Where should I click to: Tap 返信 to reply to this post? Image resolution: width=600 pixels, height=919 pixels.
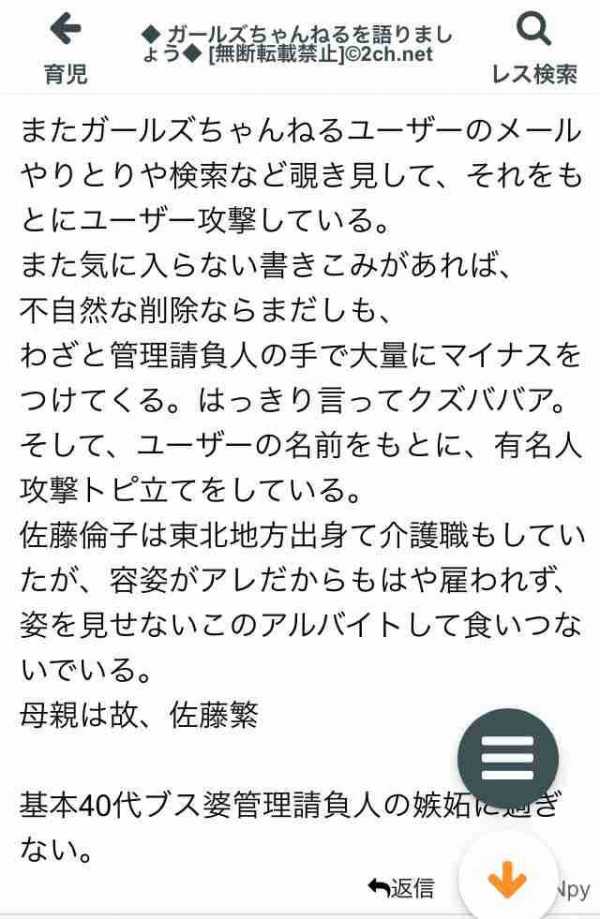[x=401, y=887]
